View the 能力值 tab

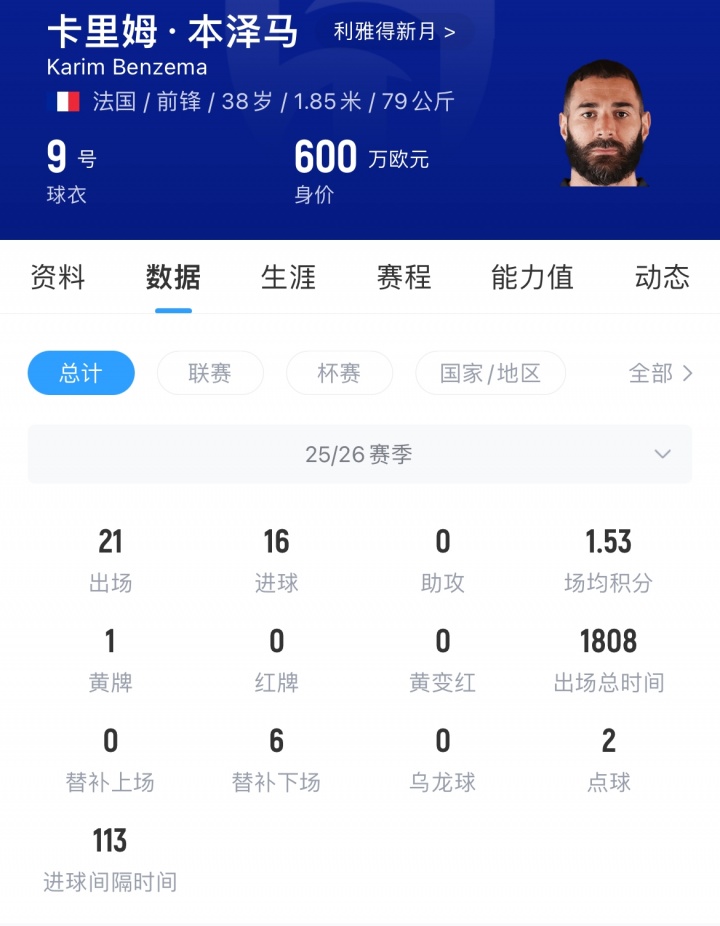point(532,277)
